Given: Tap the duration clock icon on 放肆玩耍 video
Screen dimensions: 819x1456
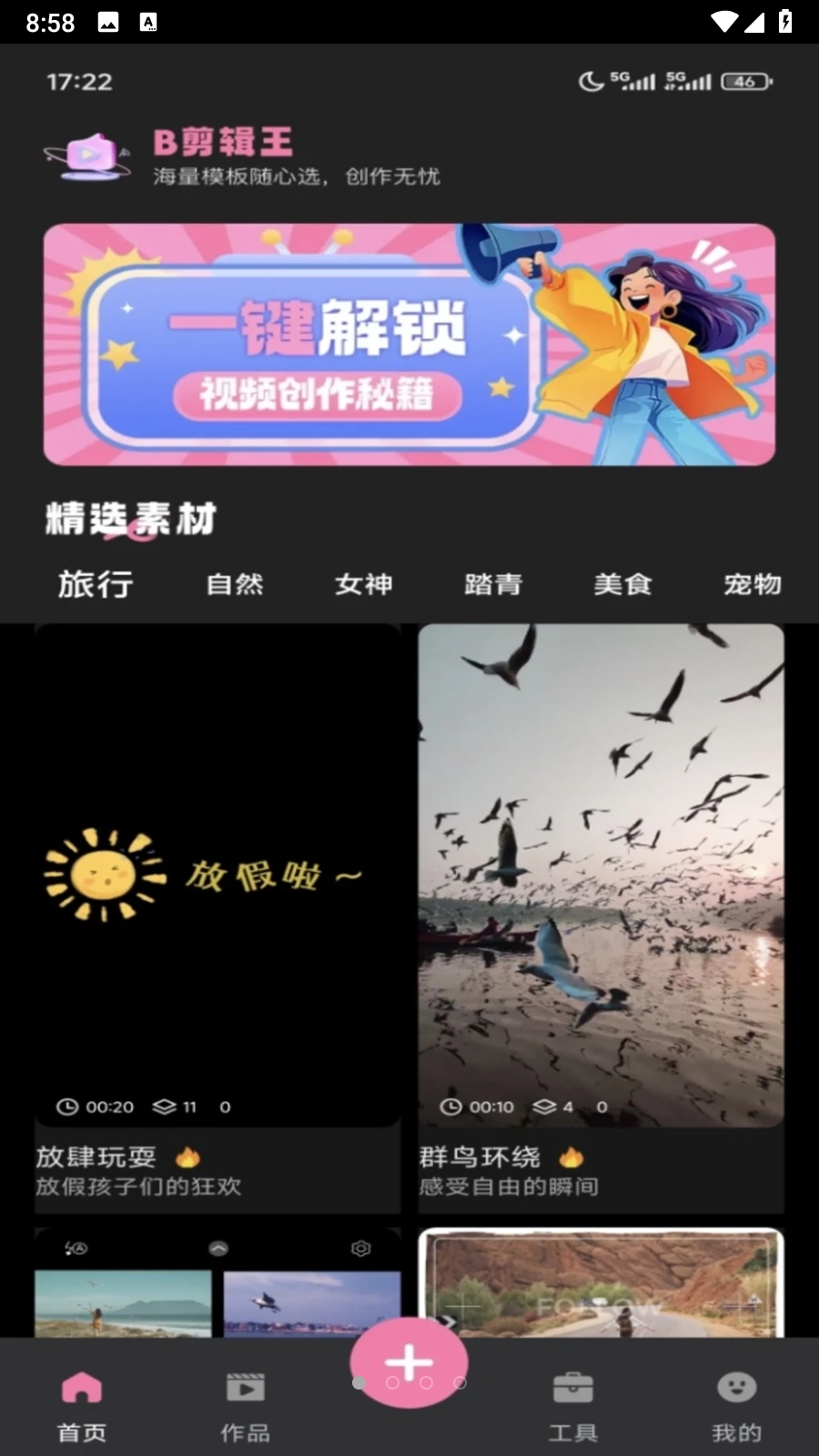Looking at the screenshot, I should 66,1107.
